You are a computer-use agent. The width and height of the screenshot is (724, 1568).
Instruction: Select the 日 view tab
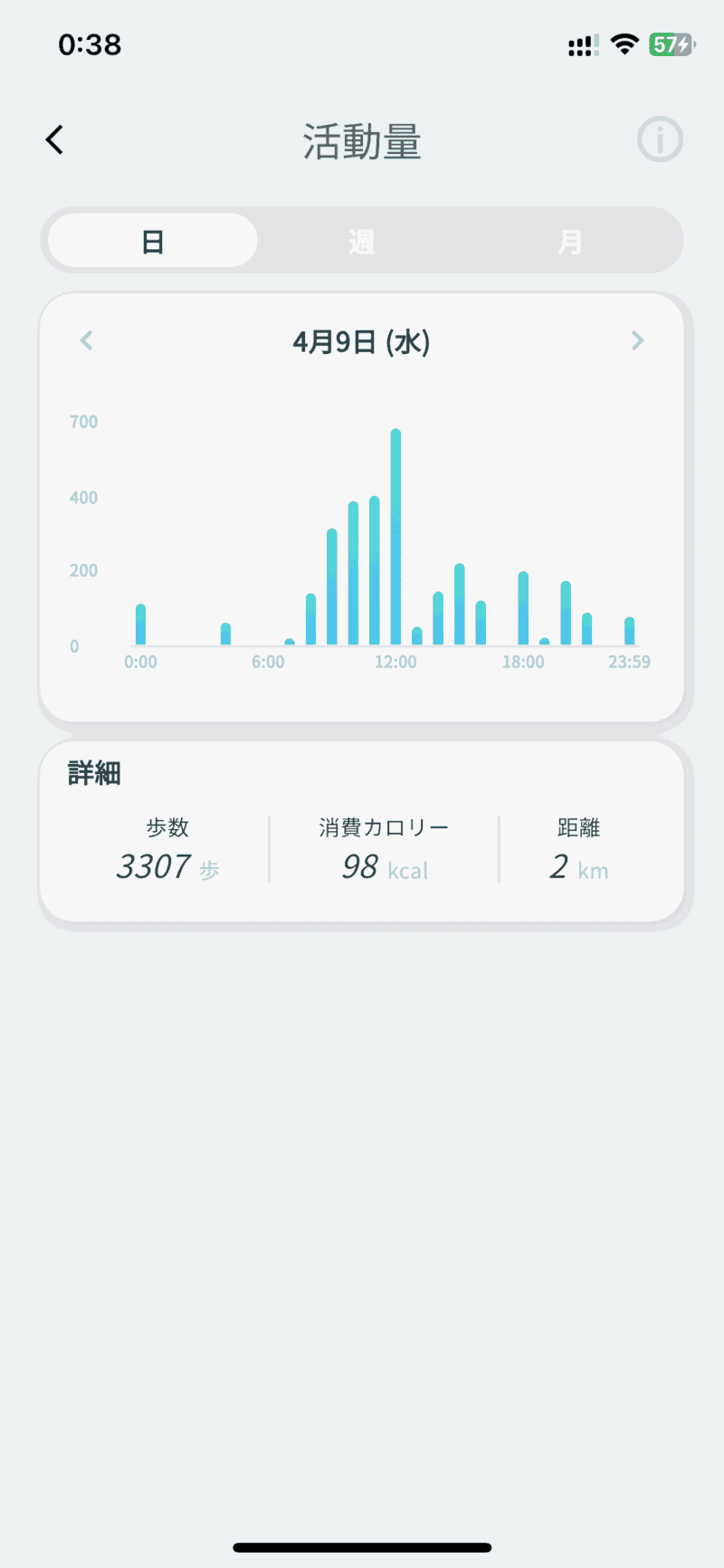click(153, 241)
